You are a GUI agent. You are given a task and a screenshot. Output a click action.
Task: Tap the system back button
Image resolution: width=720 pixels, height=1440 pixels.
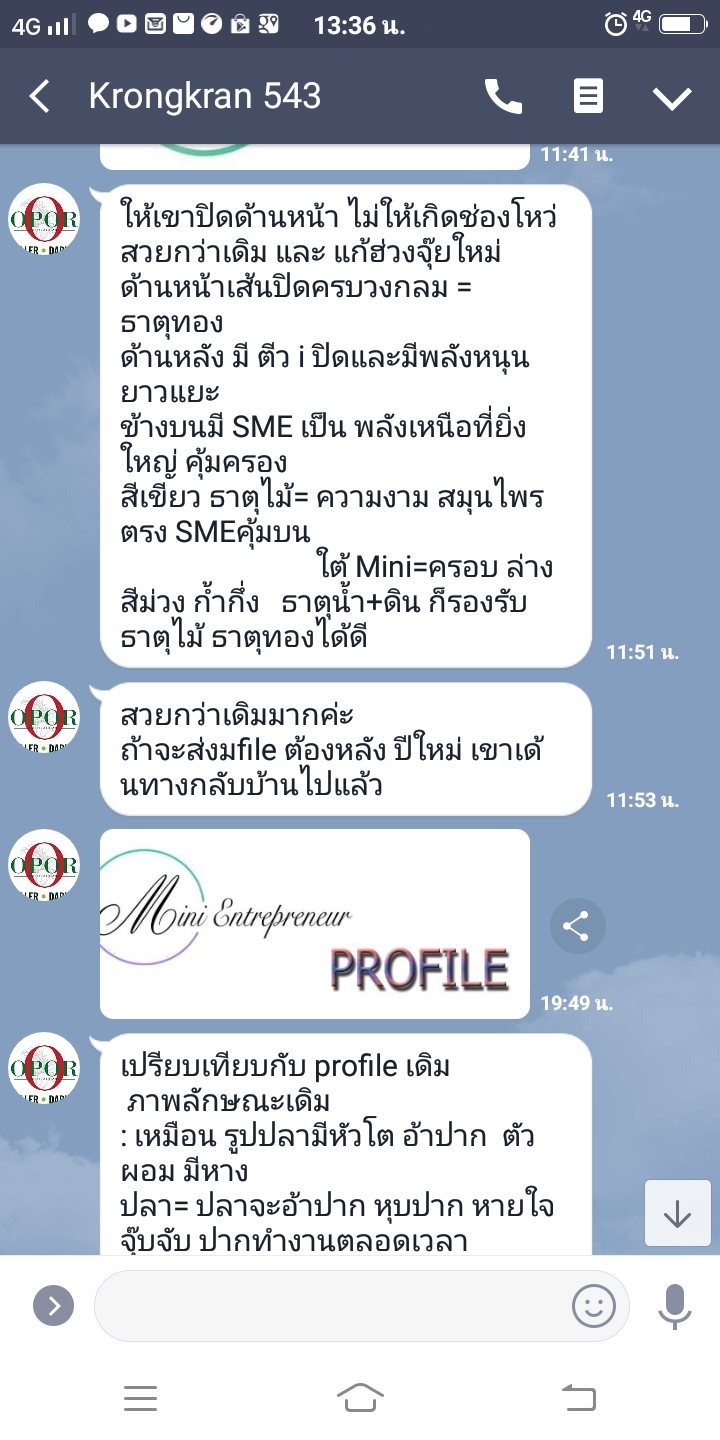point(578,1397)
